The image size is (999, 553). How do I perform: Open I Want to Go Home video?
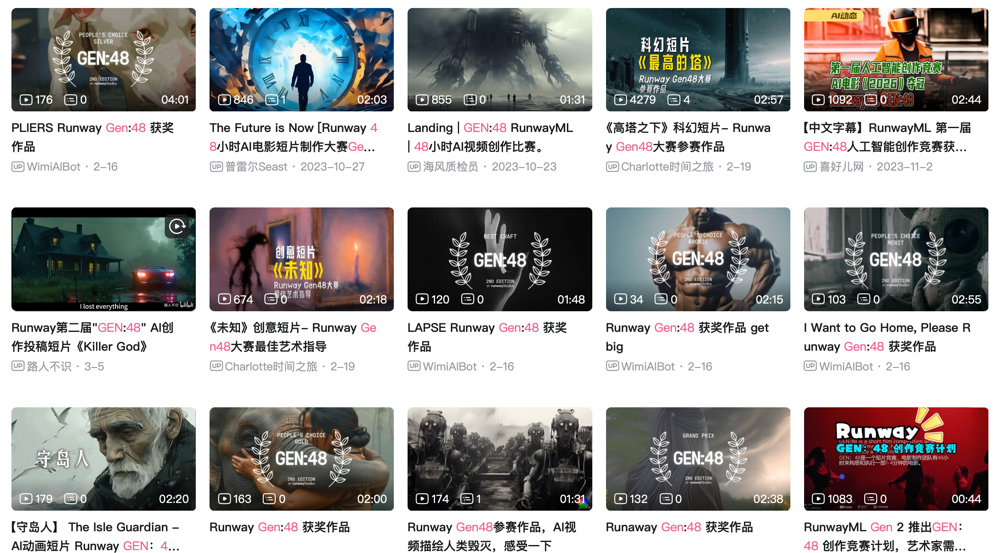[x=895, y=259]
